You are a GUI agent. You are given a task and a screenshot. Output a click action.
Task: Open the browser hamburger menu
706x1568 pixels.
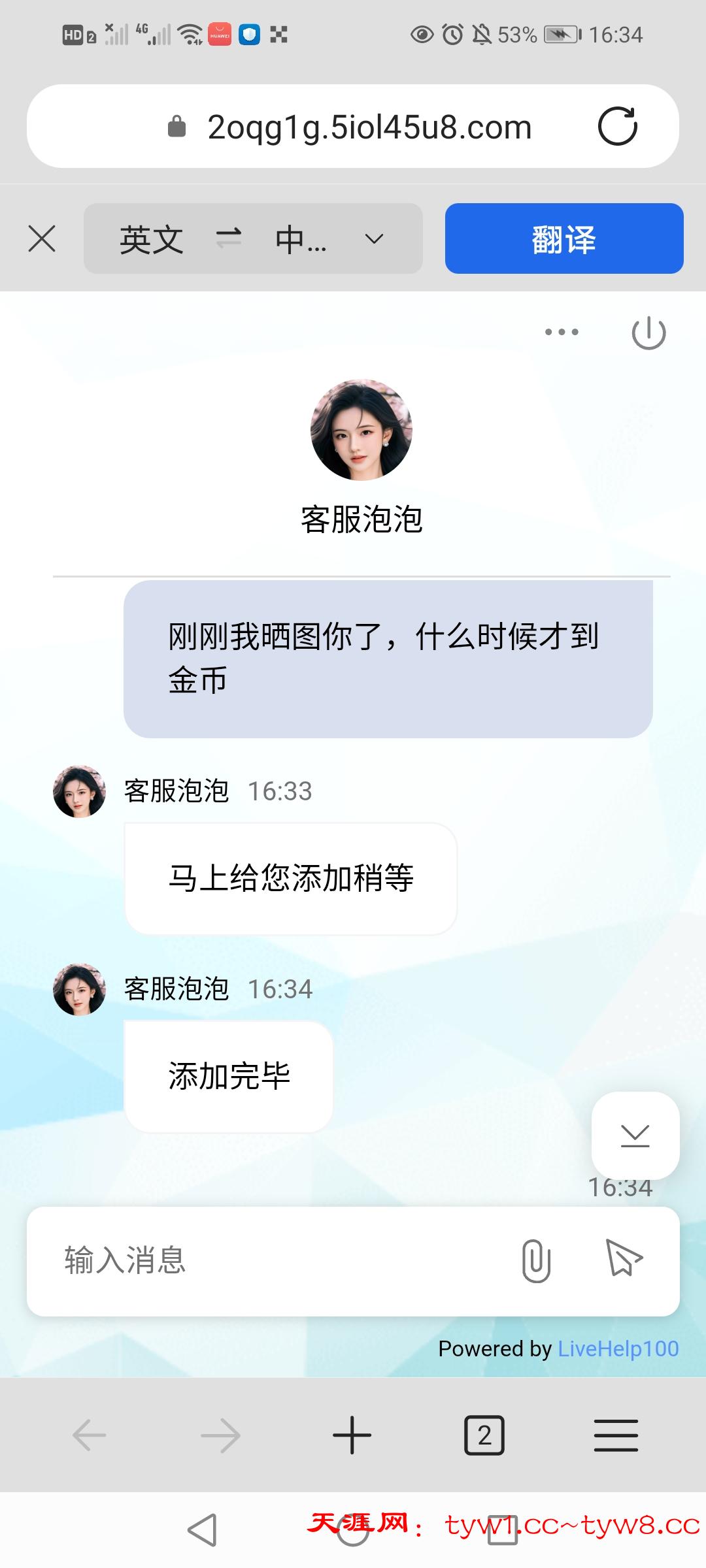(616, 1435)
